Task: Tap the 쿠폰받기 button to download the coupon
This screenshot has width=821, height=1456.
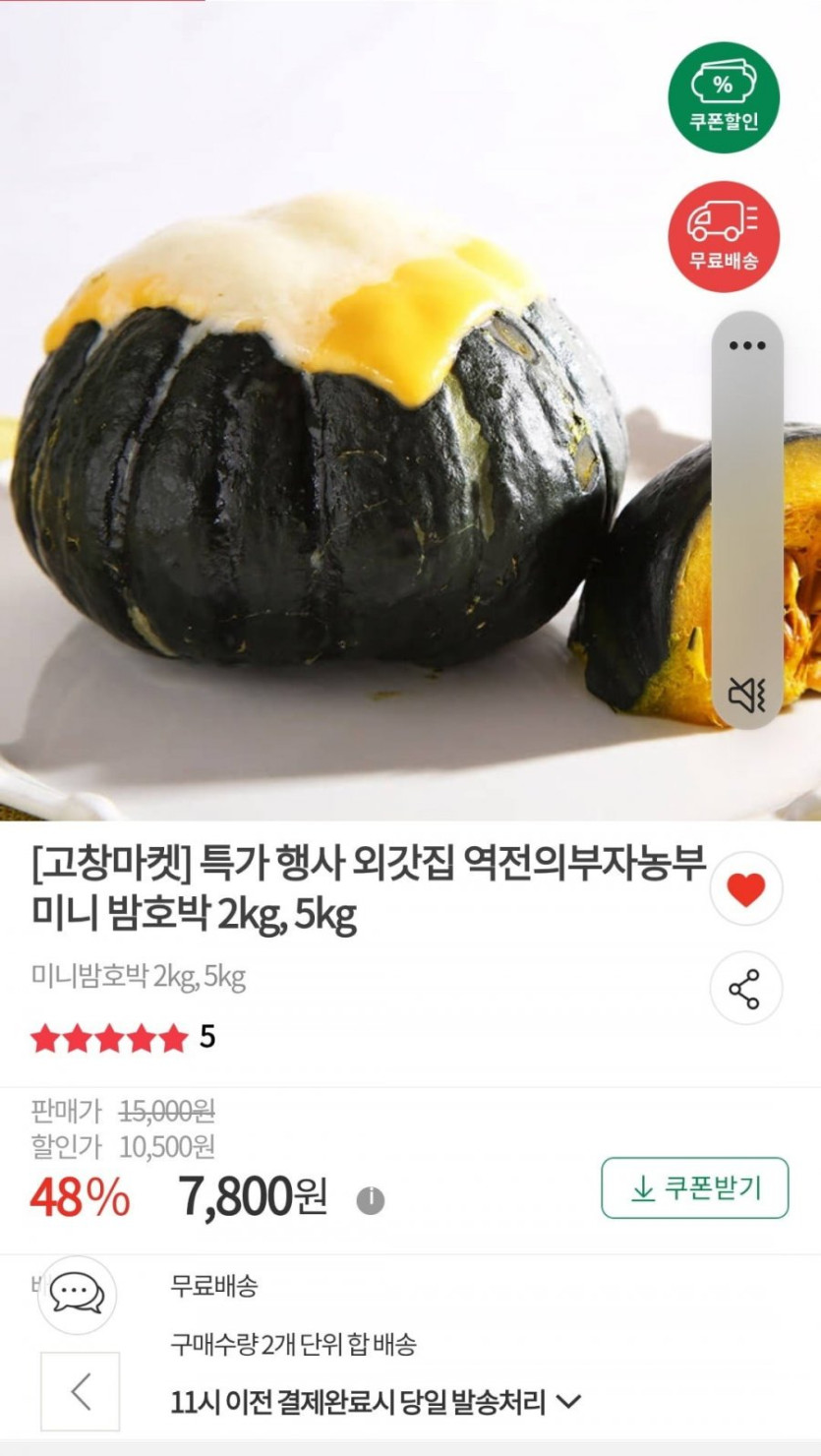Action: tap(694, 1188)
